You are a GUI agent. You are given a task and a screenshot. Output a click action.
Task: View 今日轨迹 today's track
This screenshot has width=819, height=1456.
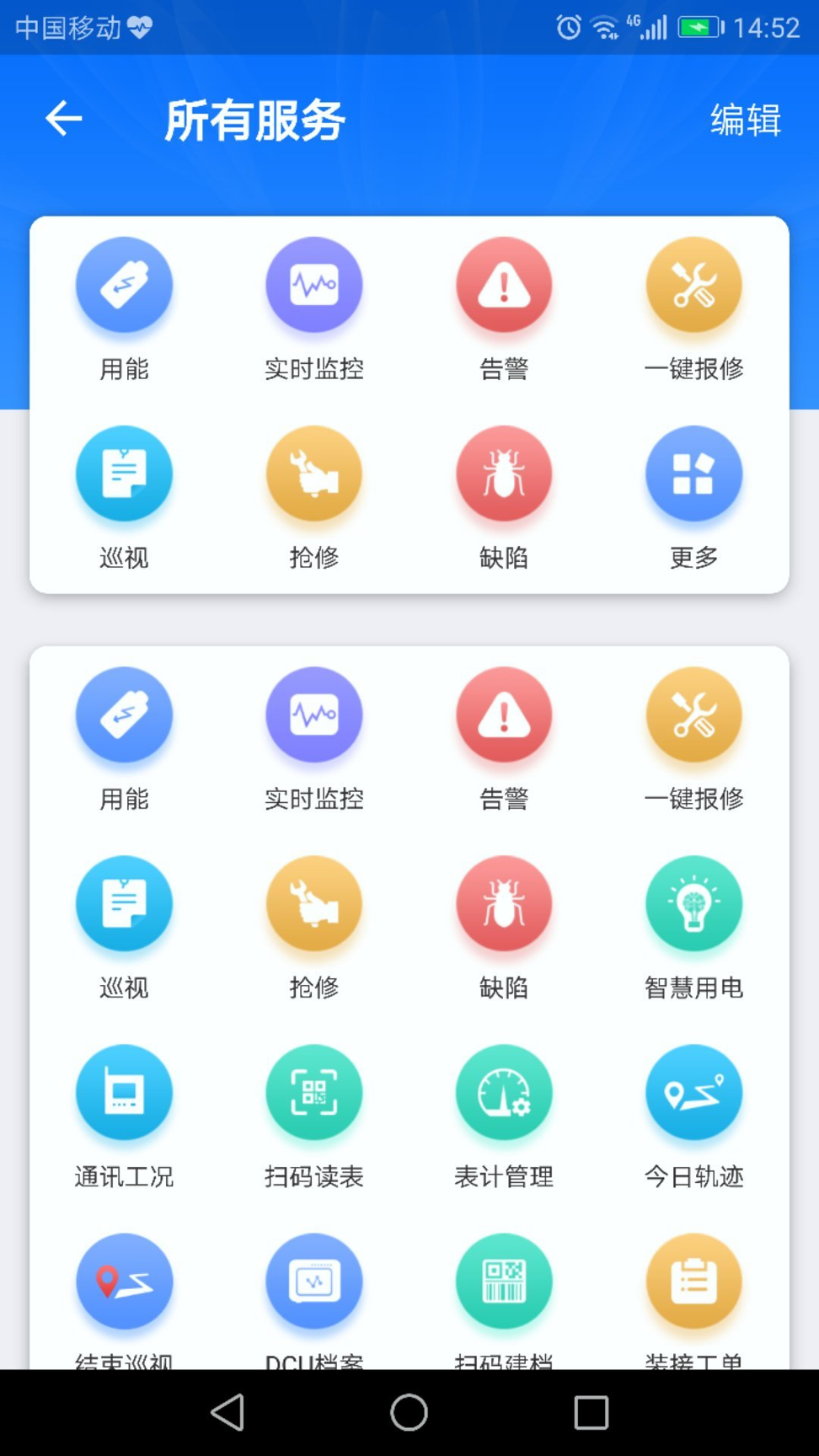693,1093
